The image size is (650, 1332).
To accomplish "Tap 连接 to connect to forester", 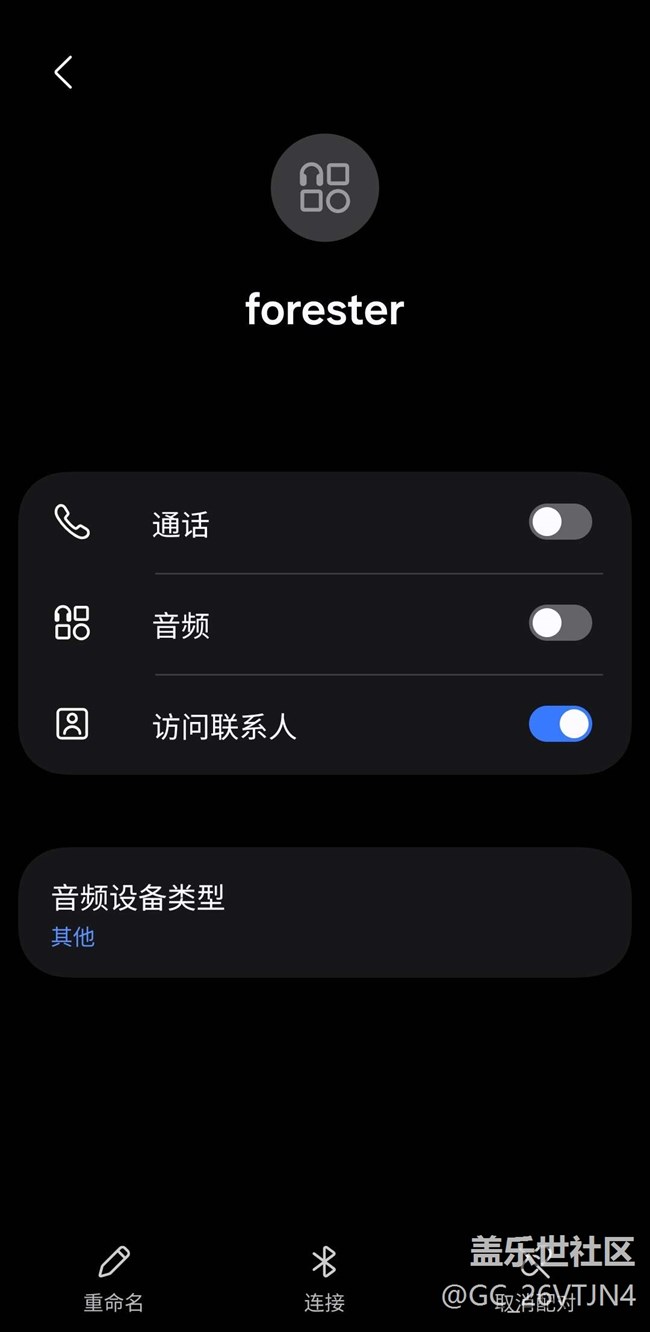I will [x=324, y=1279].
